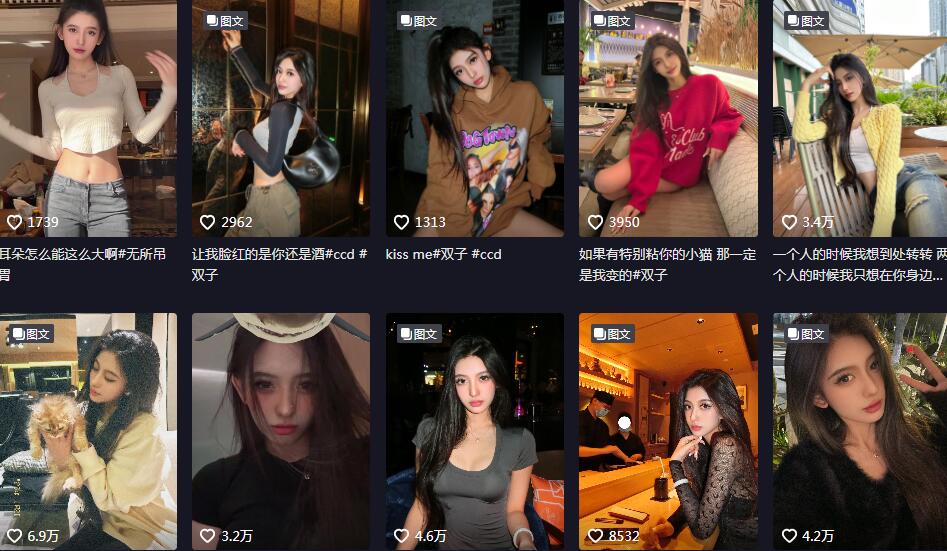Open the post with 1739 likes
947x551 pixels.
point(88,118)
